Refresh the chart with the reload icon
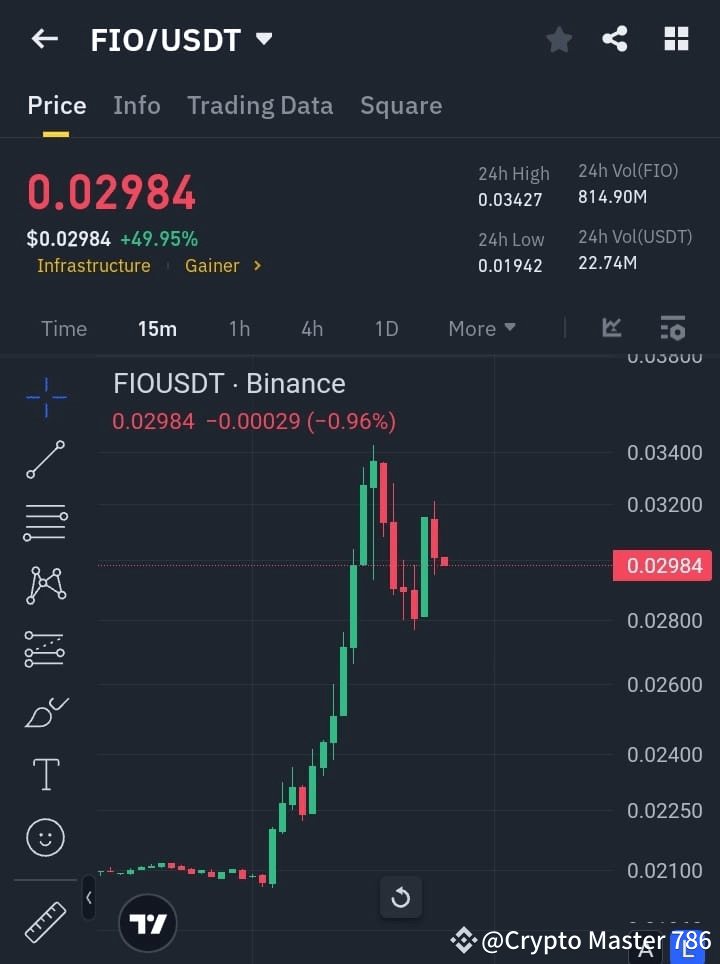The height and width of the screenshot is (964, 720). (x=400, y=897)
